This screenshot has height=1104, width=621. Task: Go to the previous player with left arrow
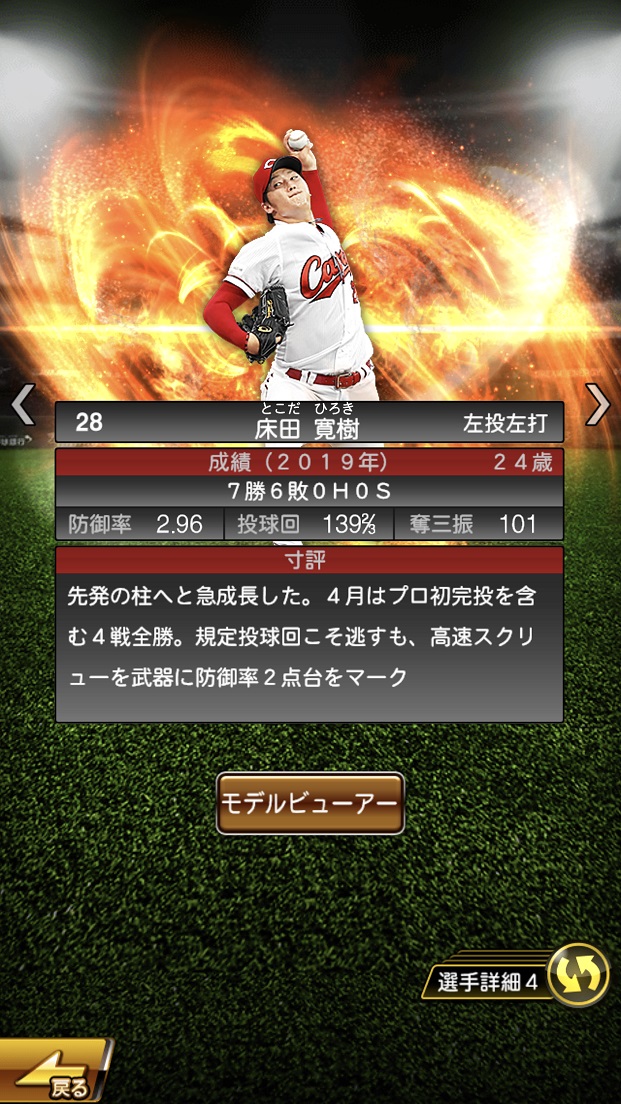tap(23, 404)
